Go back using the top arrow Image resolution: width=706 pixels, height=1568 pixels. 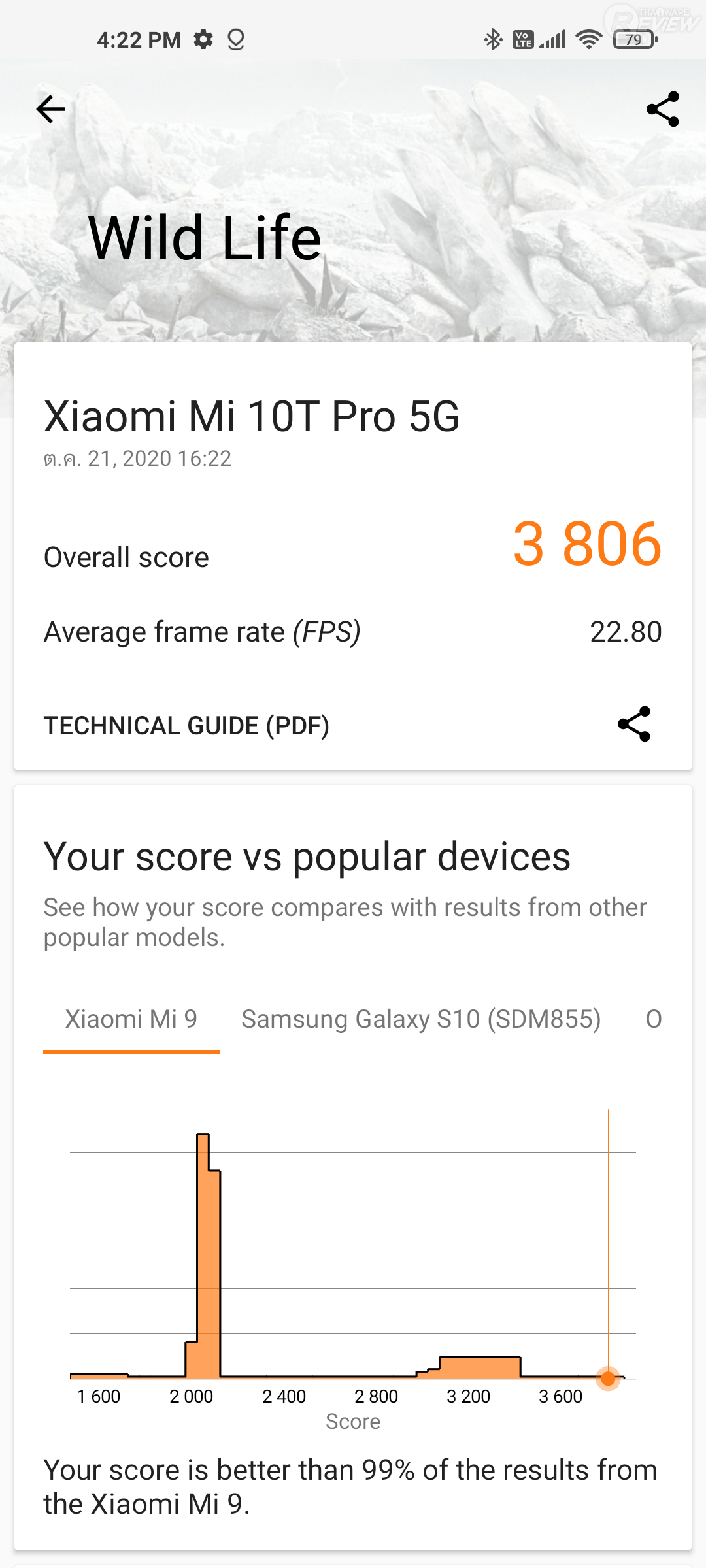[51, 109]
